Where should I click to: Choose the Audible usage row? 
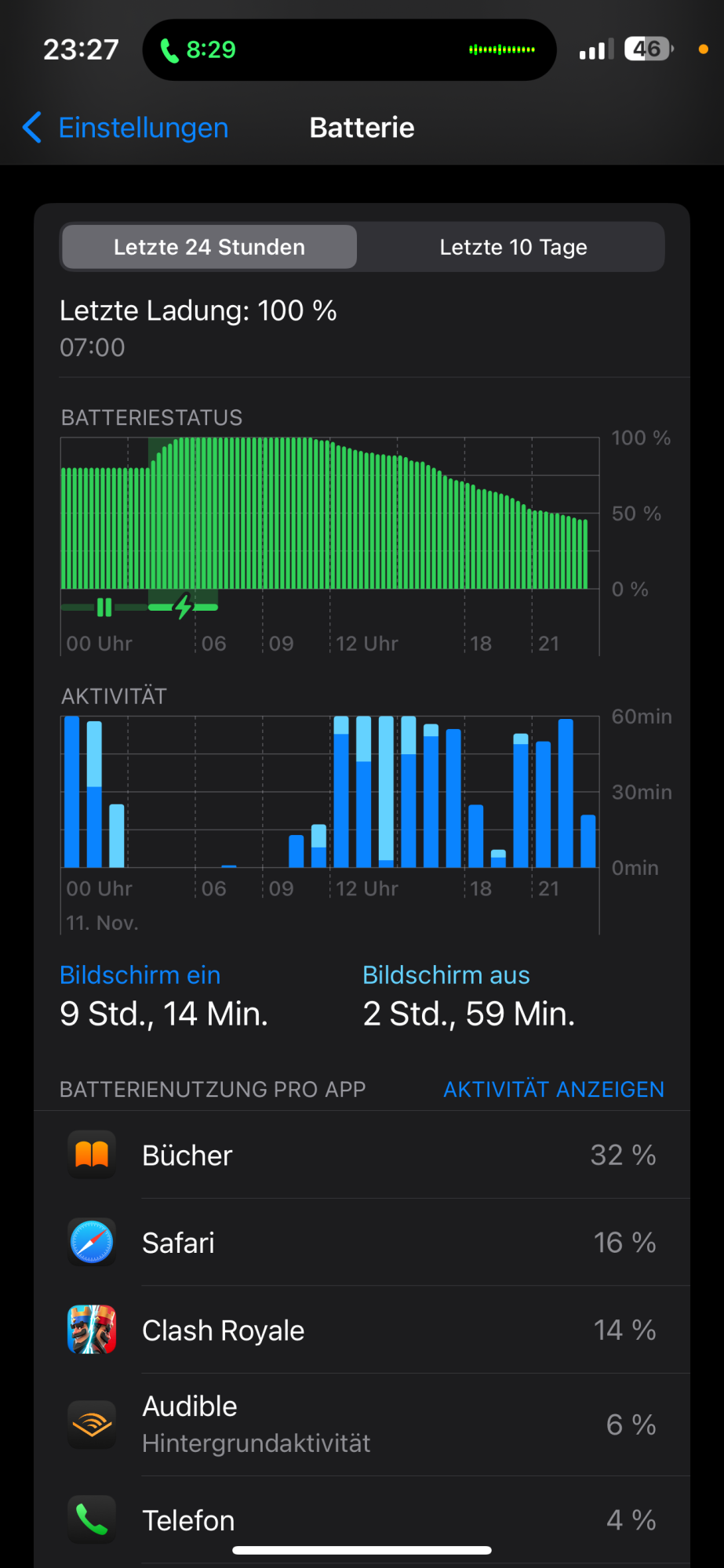point(362,1424)
